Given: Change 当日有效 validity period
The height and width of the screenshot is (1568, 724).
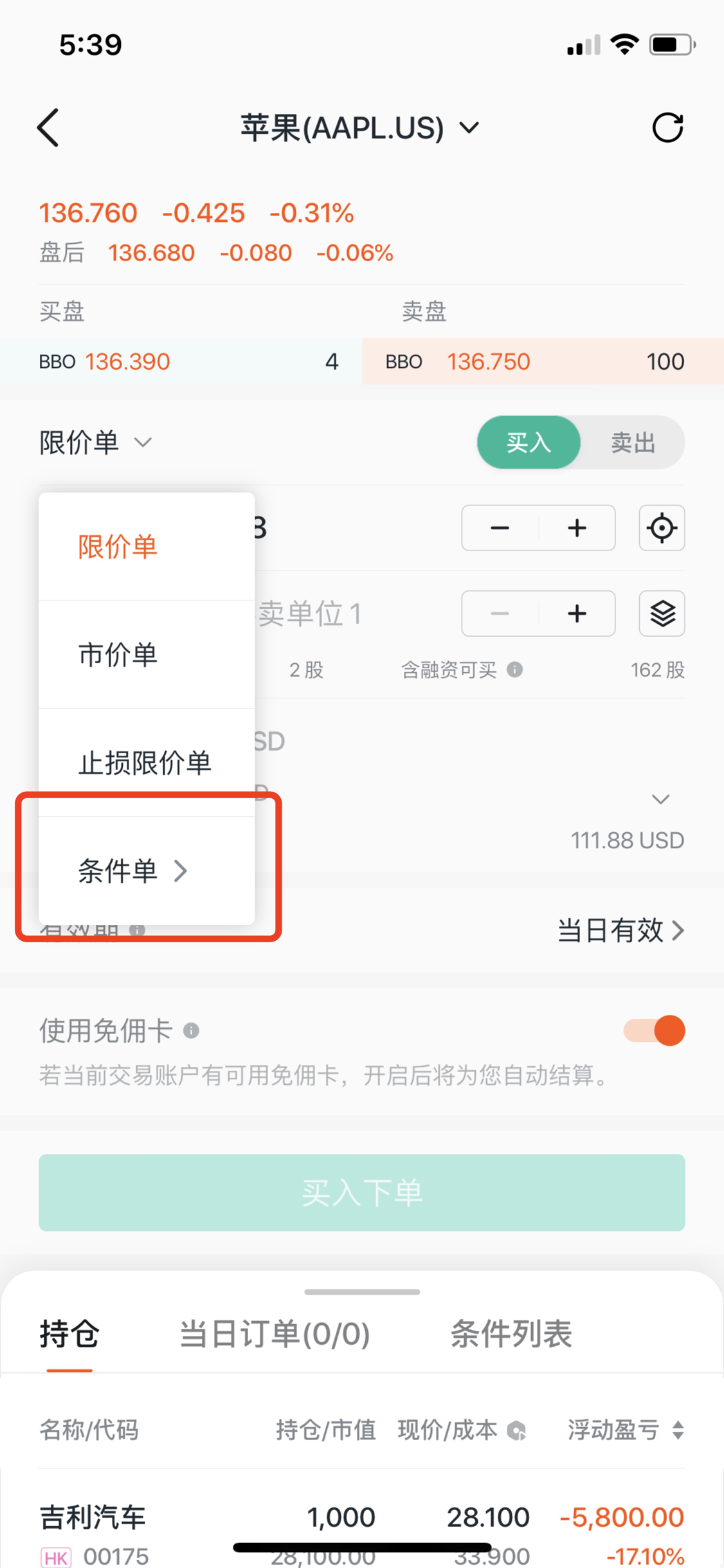Looking at the screenshot, I should pyautogui.click(x=620, y=930).
